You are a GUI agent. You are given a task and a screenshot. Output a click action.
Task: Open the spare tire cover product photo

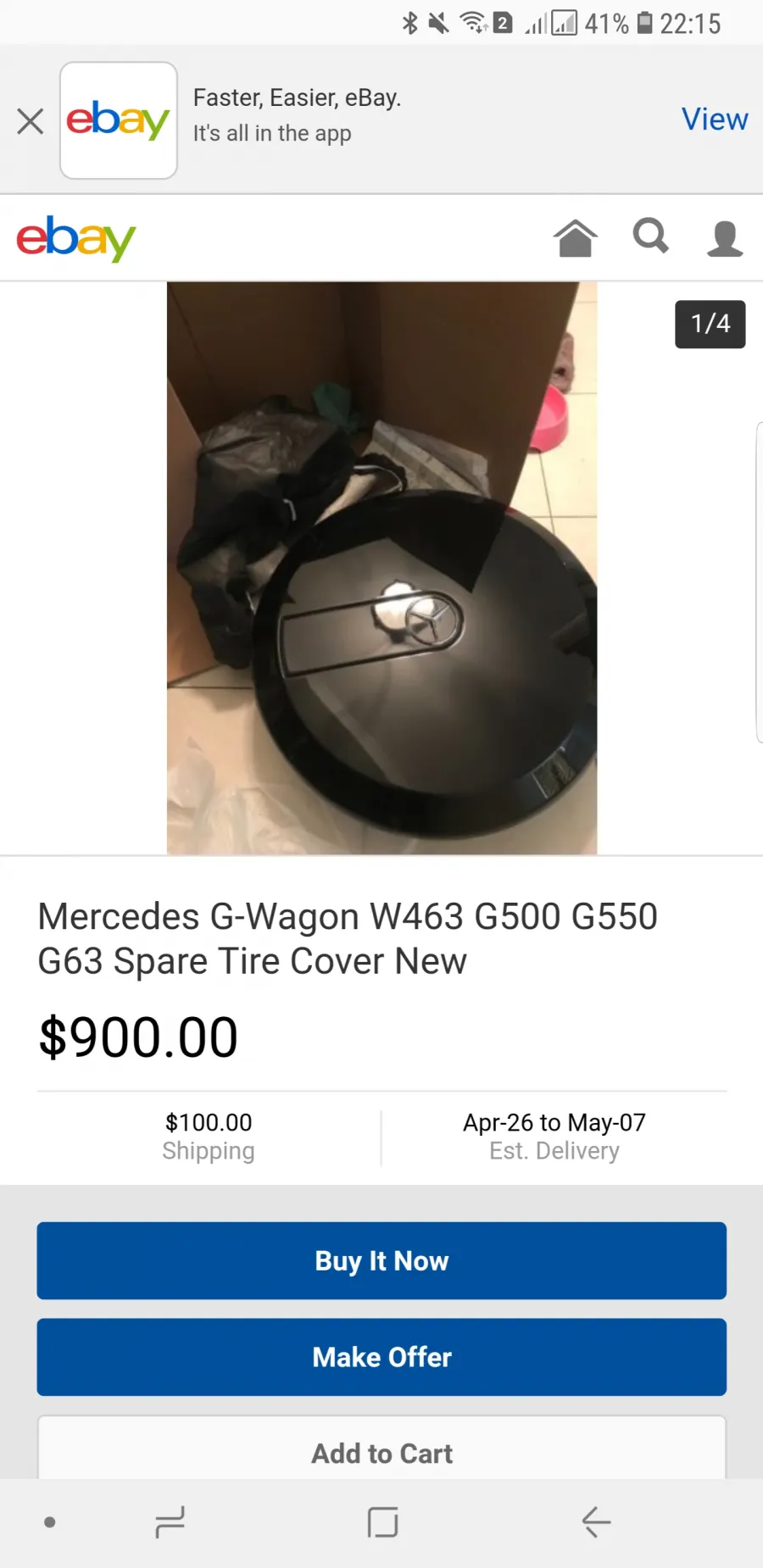point(381,568)
